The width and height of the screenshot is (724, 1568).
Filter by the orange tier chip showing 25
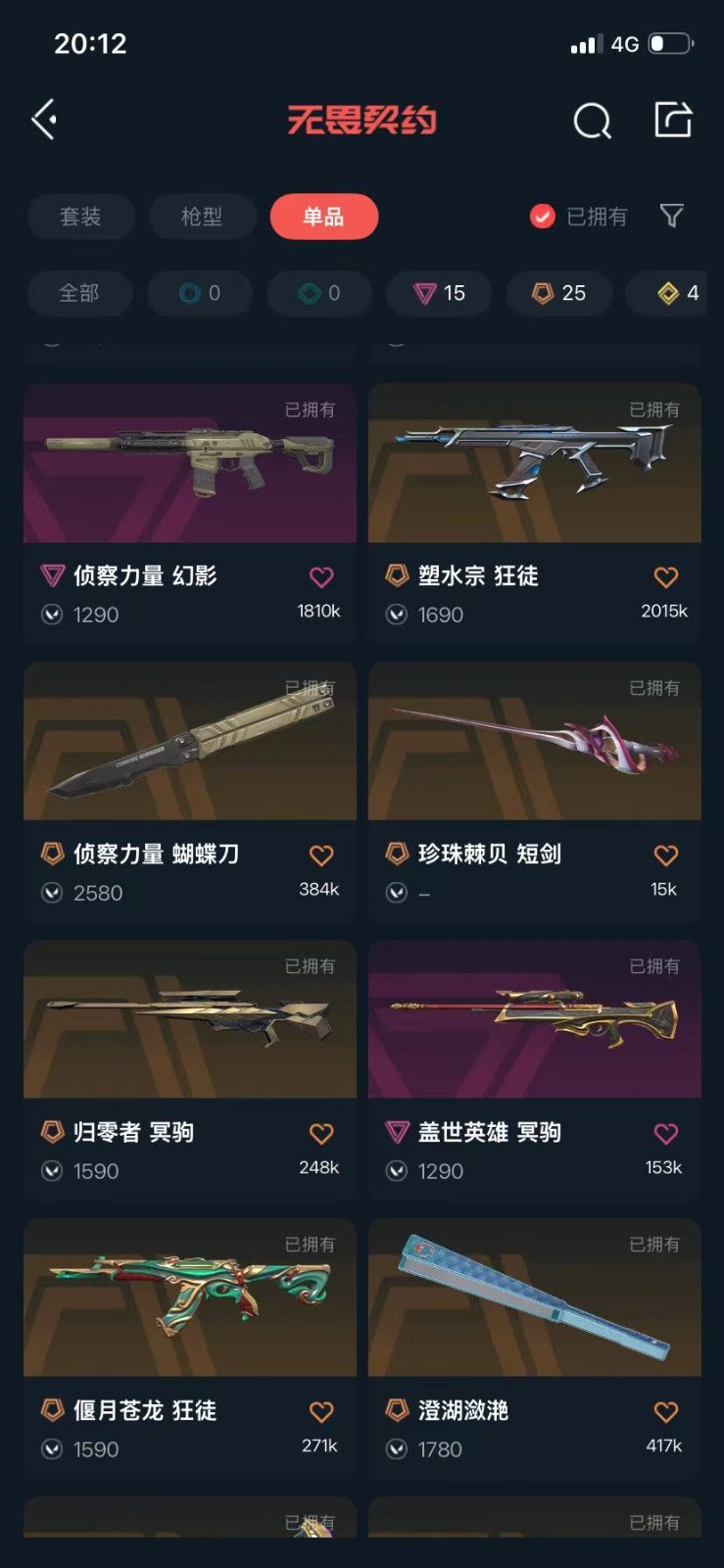tap(559, 293)
